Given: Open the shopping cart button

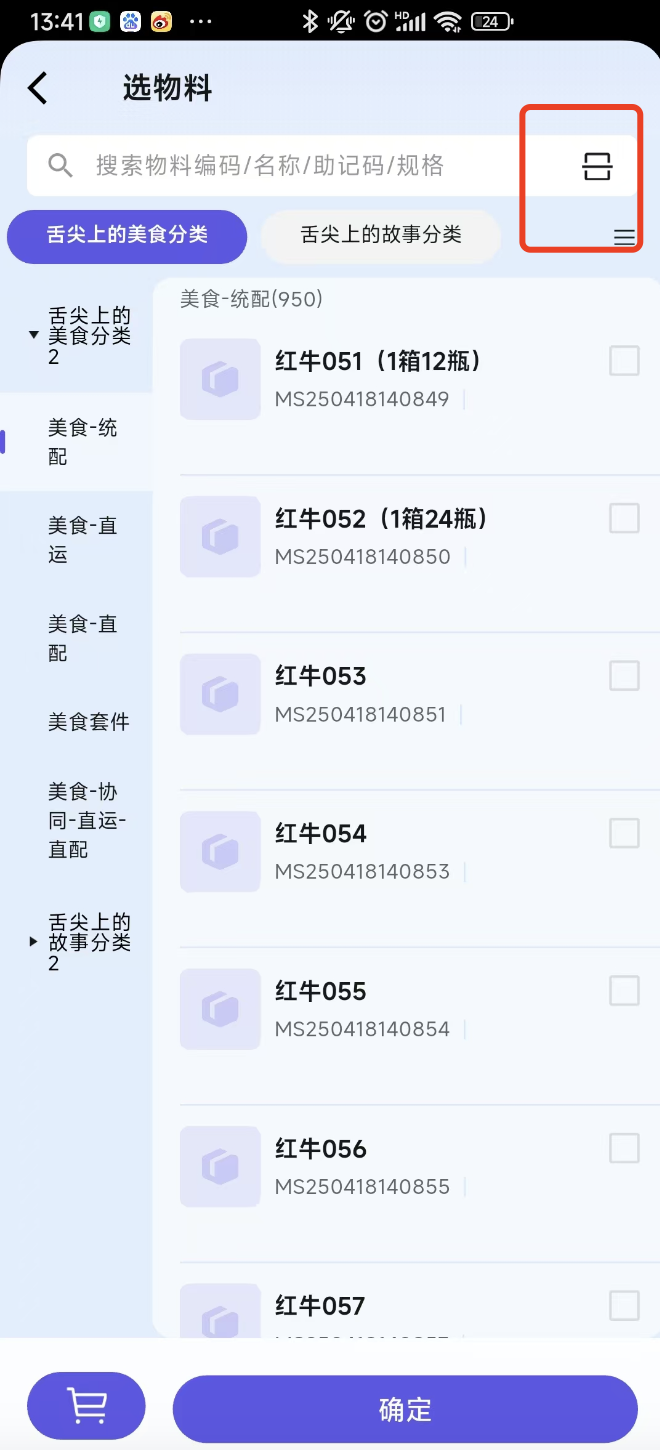Looking at the screenshot, I should pos(87,1406).
